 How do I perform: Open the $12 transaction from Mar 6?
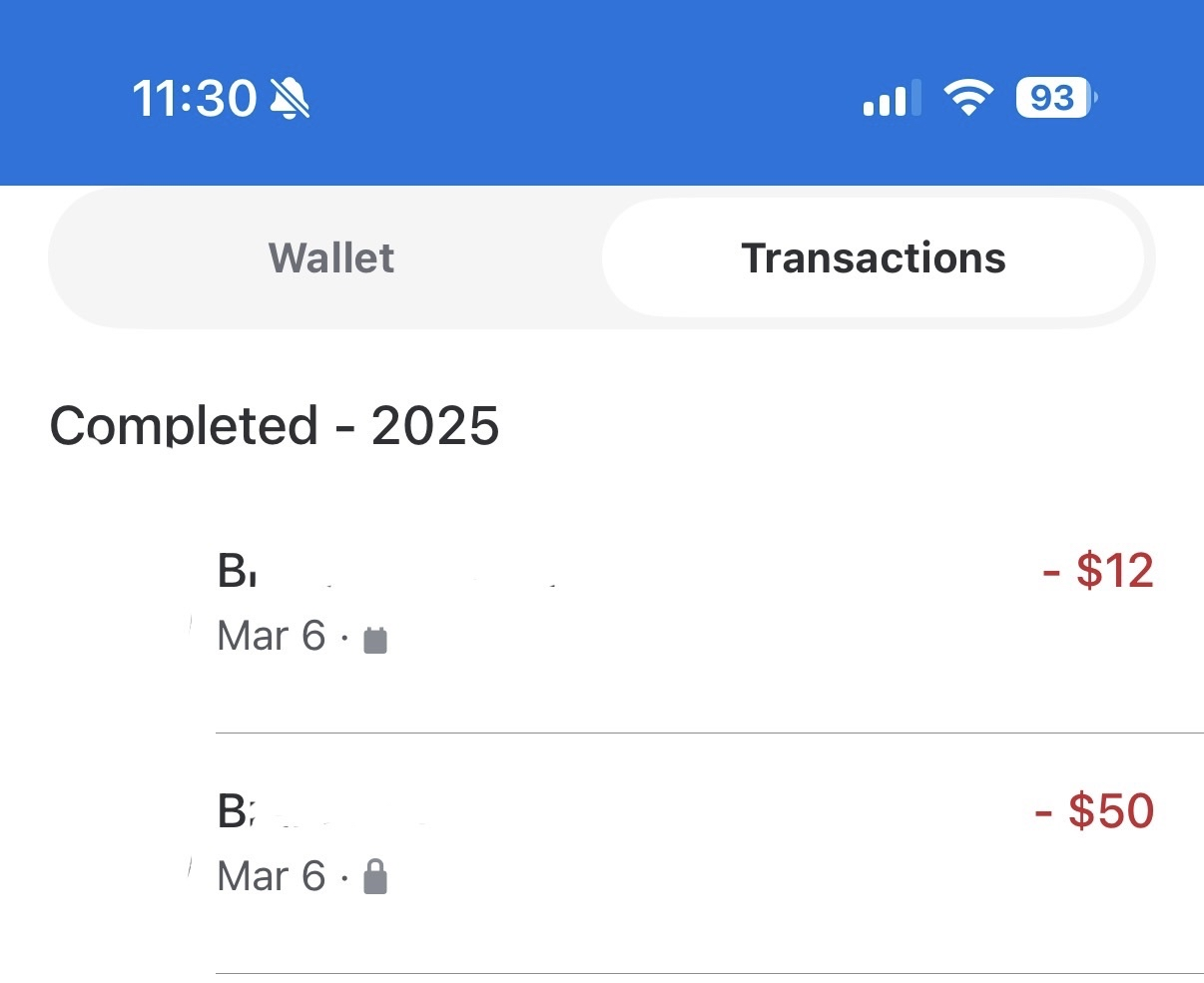coord(685,604)
